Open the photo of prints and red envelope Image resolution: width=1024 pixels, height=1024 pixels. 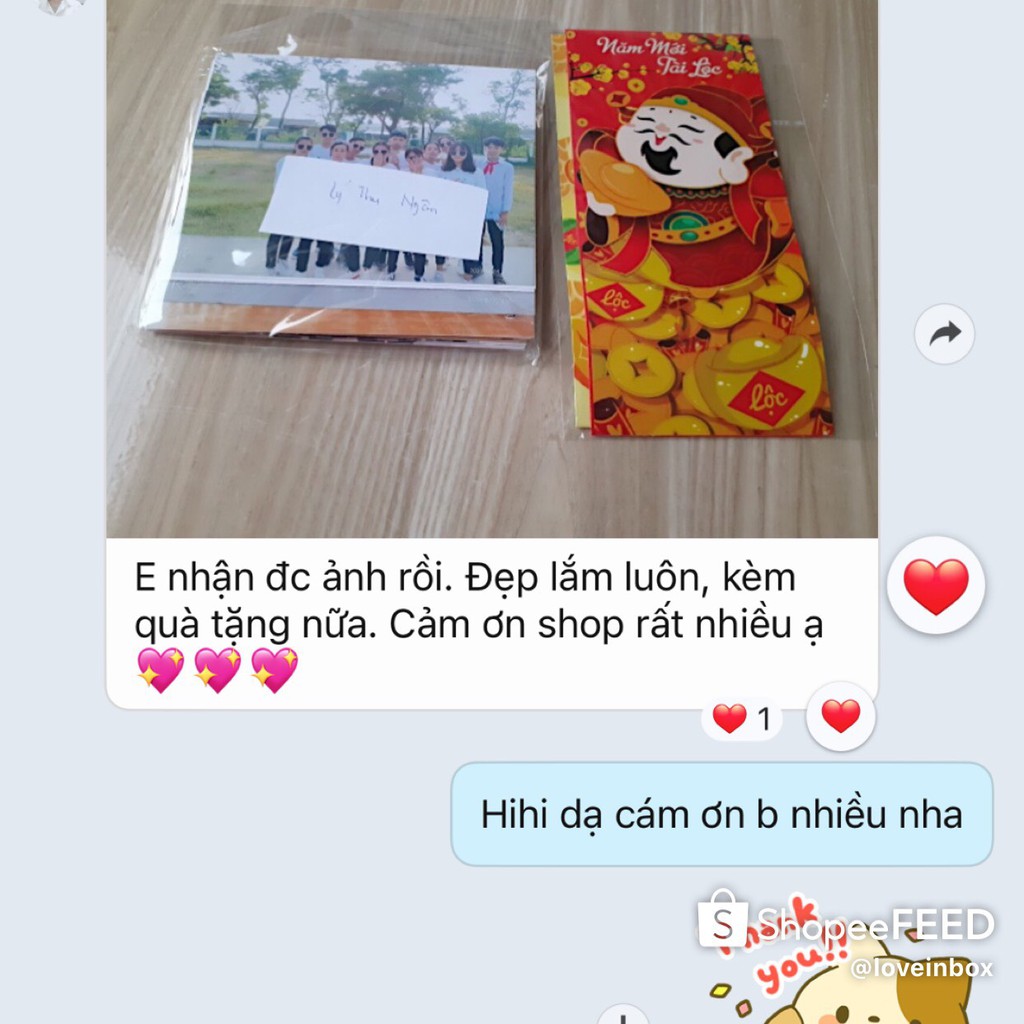click(492, 268)
